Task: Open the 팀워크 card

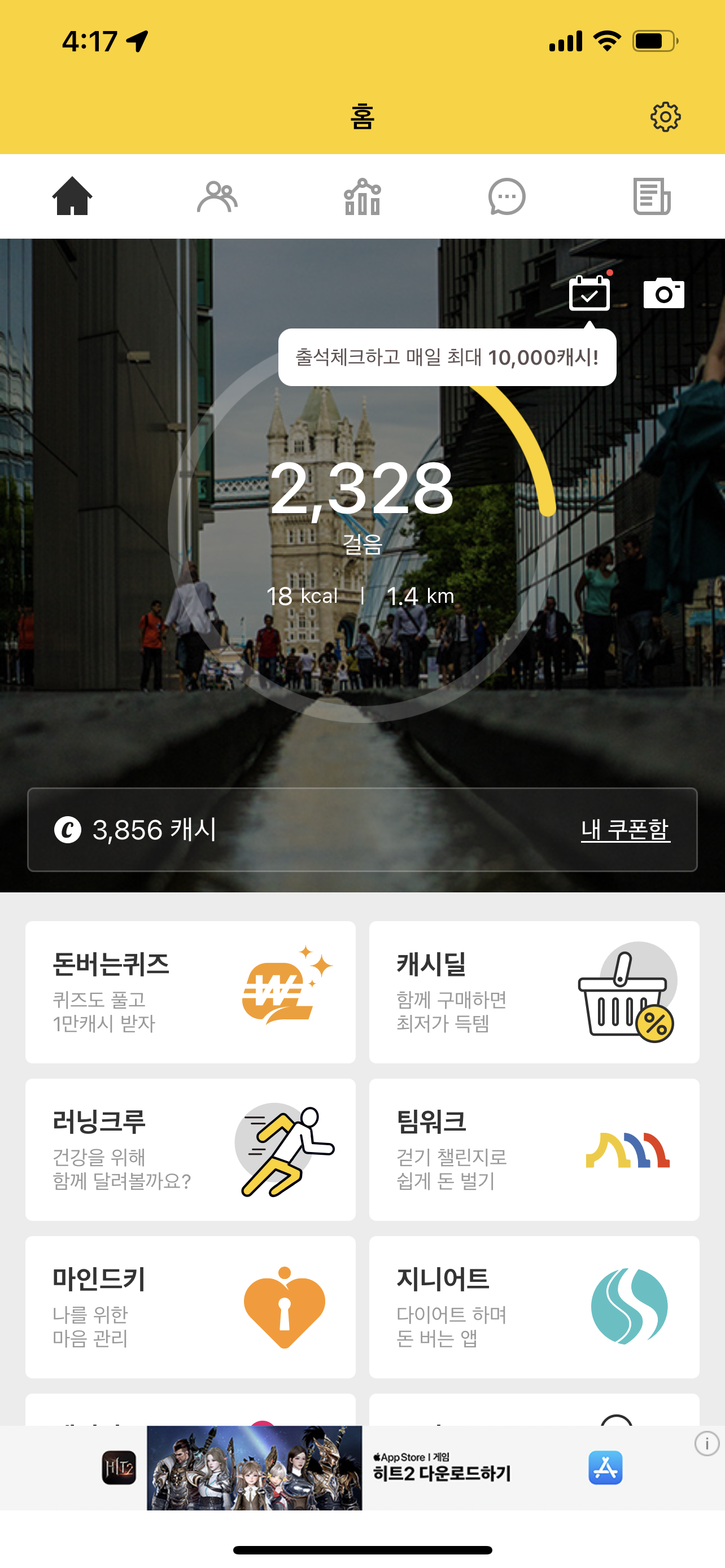Action: click(534, 1149)
